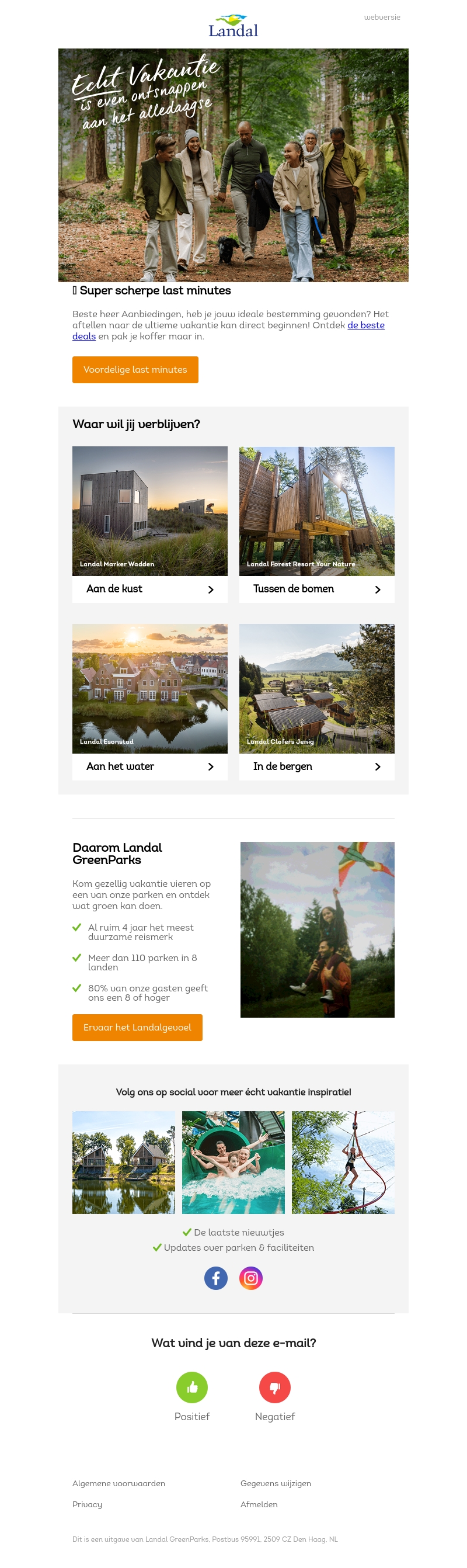Open Landal's Facebook page
The image size is (467, 1568).
click(x=216, y=1278)
